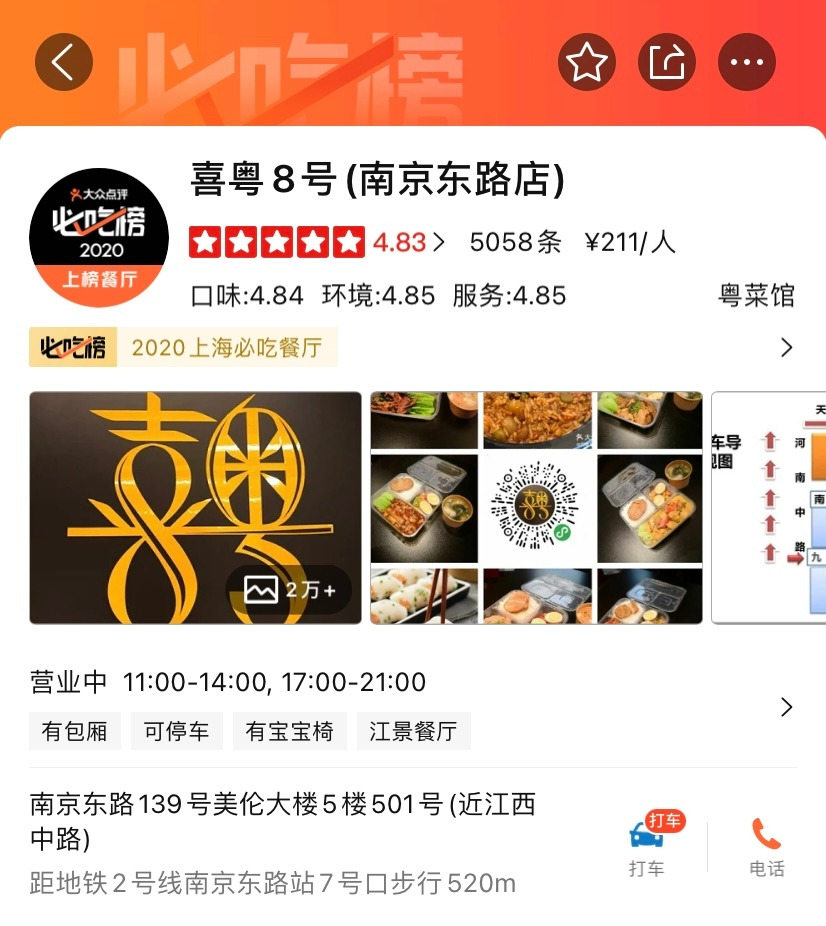
Task: Hail a ride with 打车
Action: pos(648,845)
